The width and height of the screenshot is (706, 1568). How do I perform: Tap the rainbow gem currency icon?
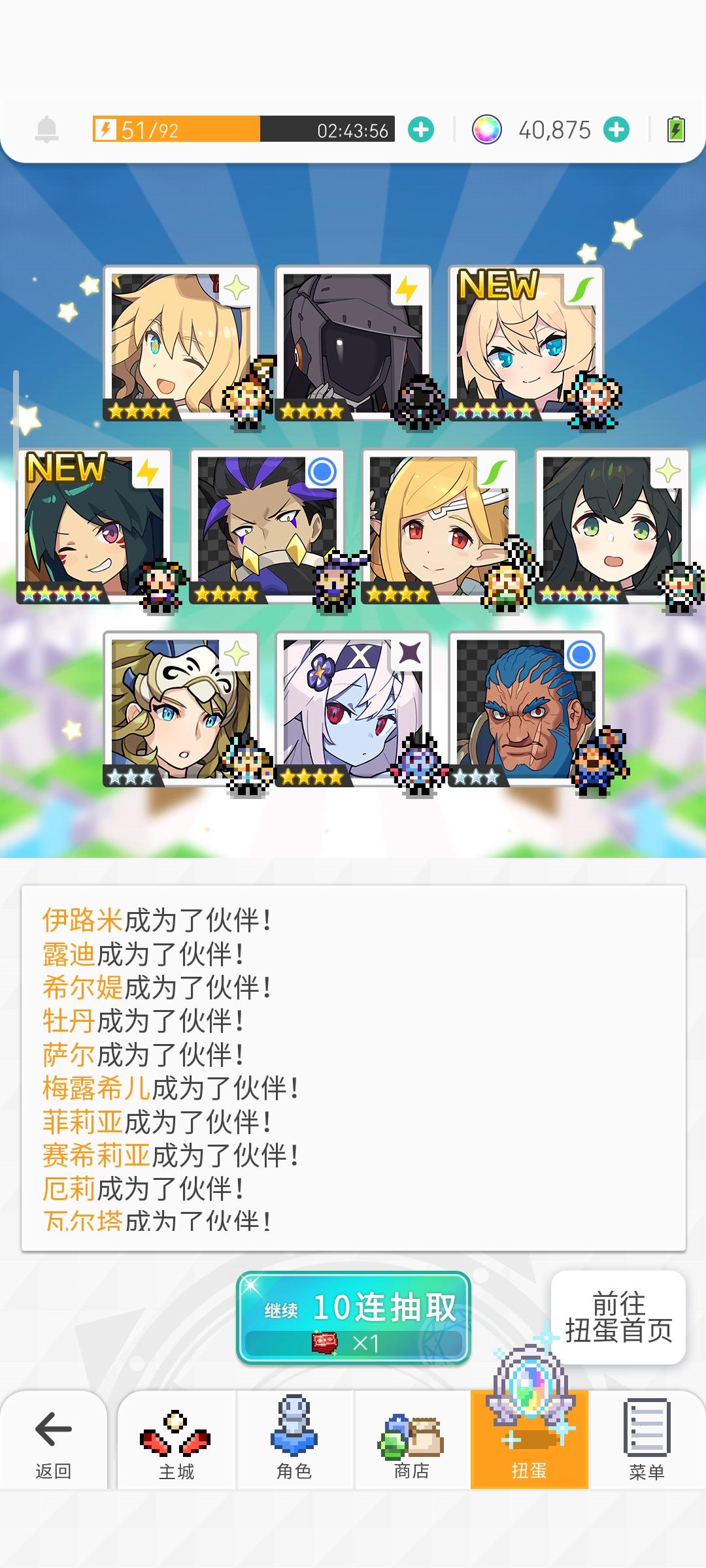click(485, 129)
